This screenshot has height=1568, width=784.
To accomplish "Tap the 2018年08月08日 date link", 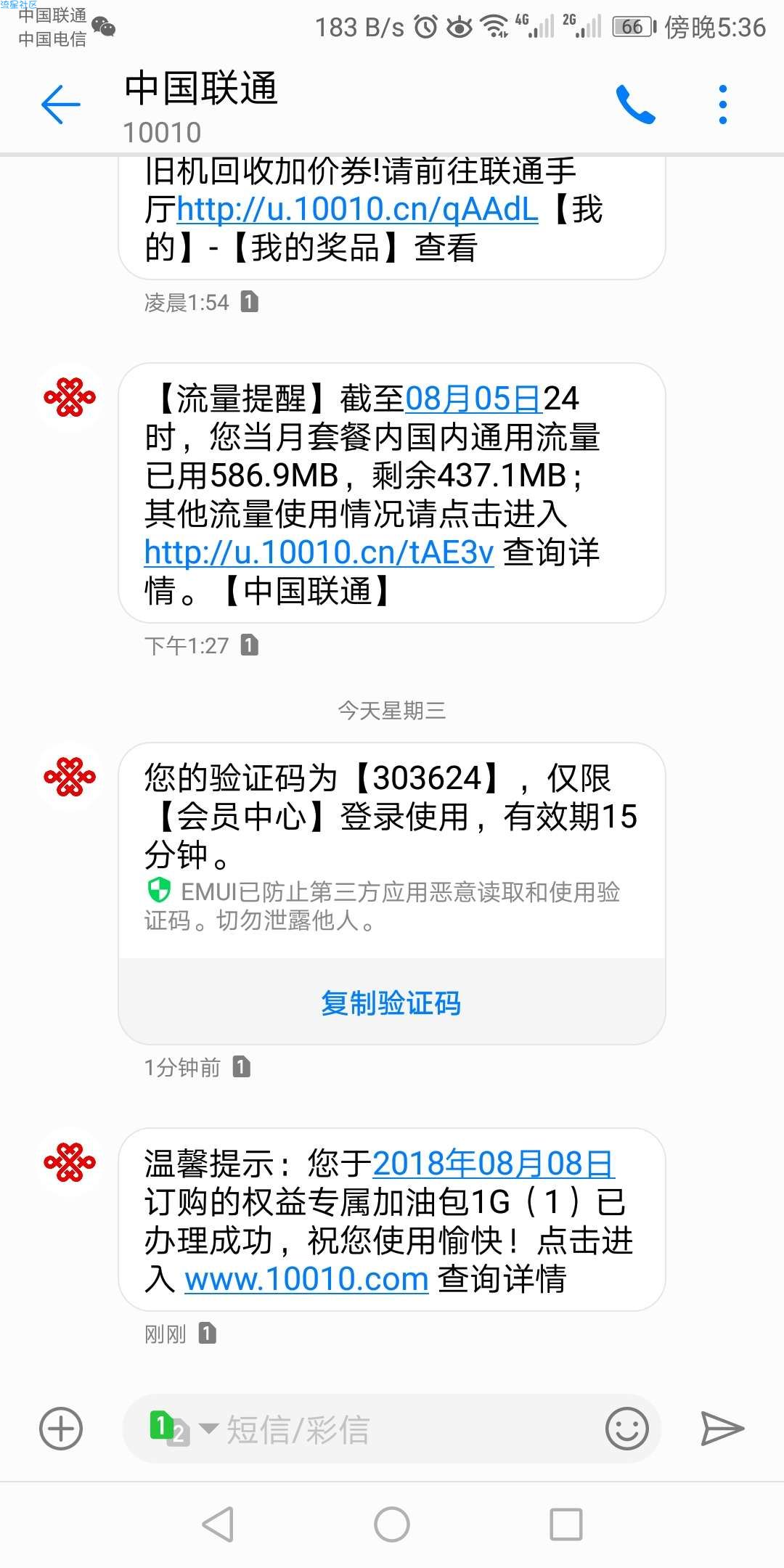I will [x=494, y=1164].
